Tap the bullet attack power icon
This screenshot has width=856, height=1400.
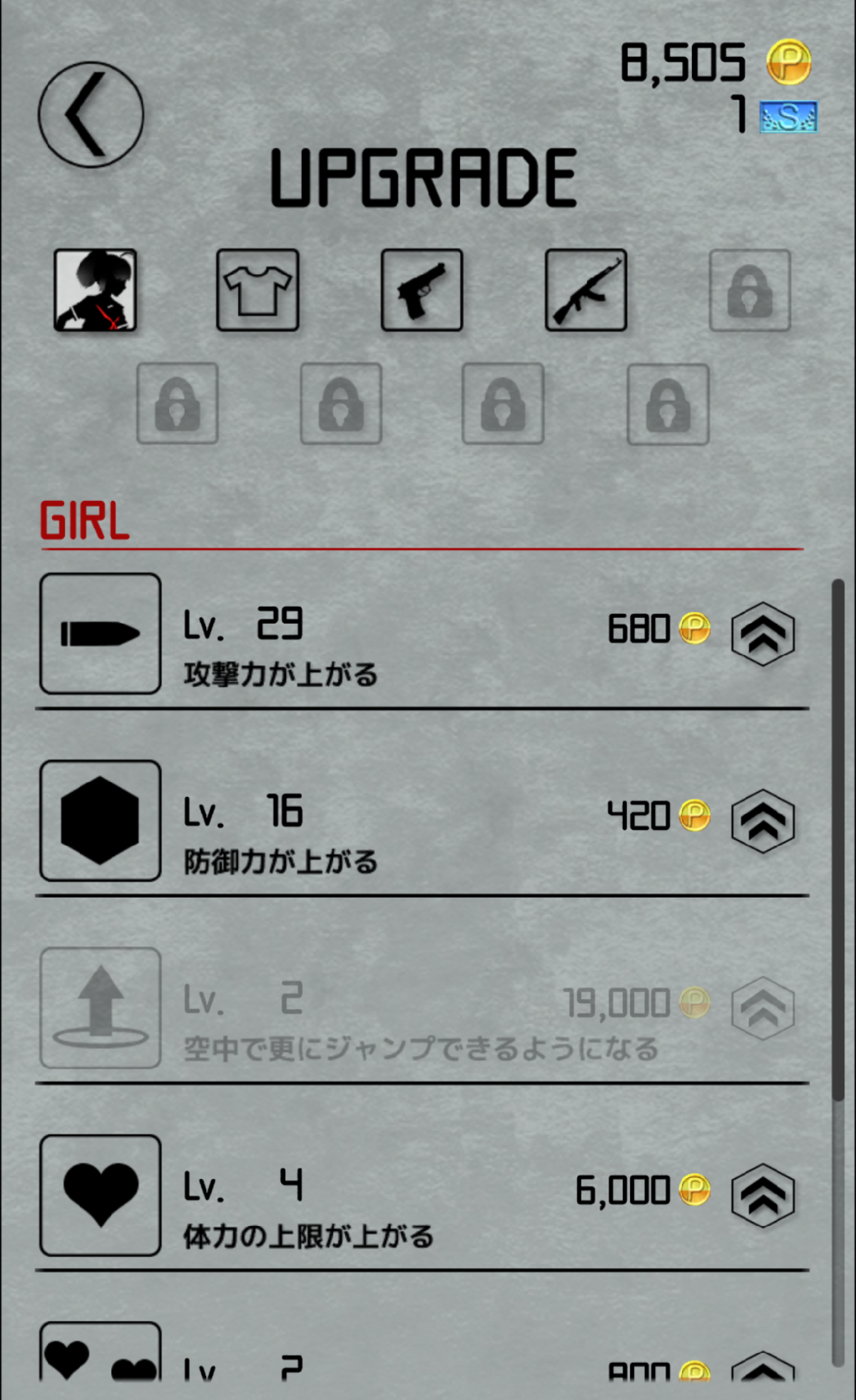pos(101,634)
